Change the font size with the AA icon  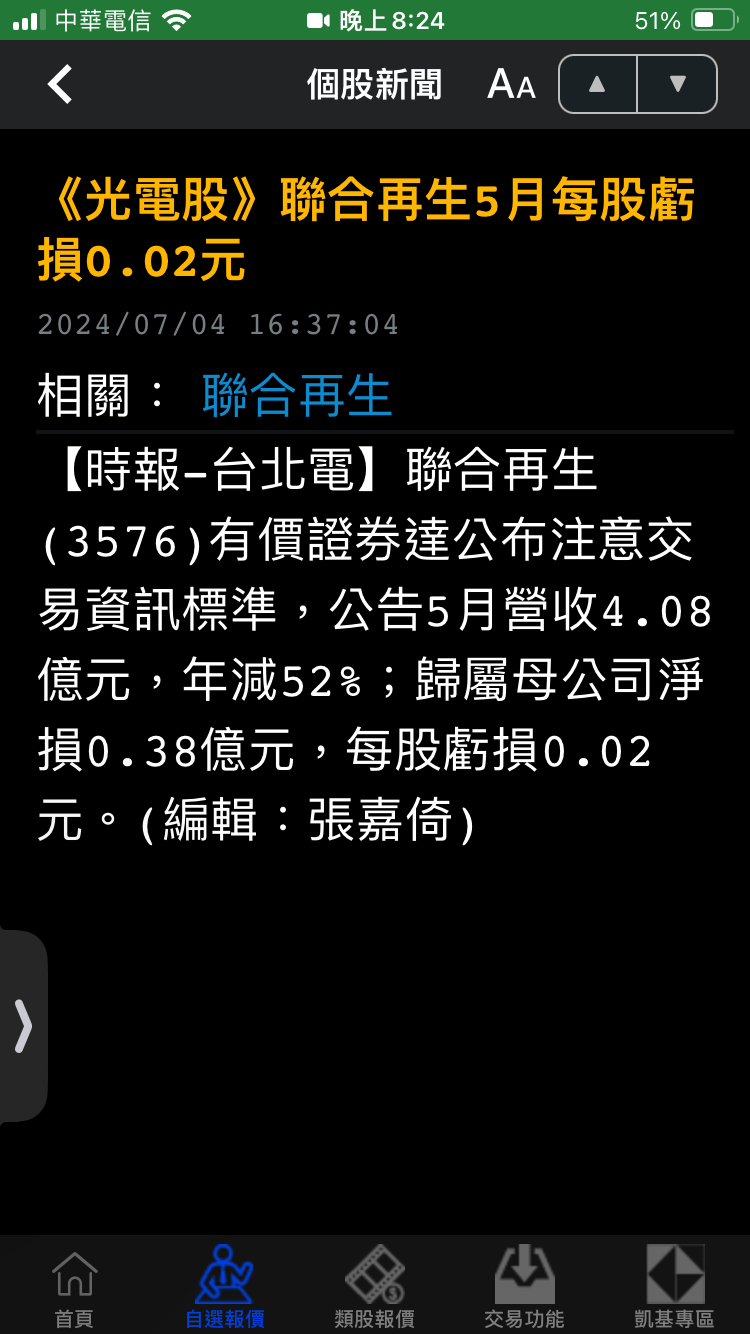click(511, 85)
